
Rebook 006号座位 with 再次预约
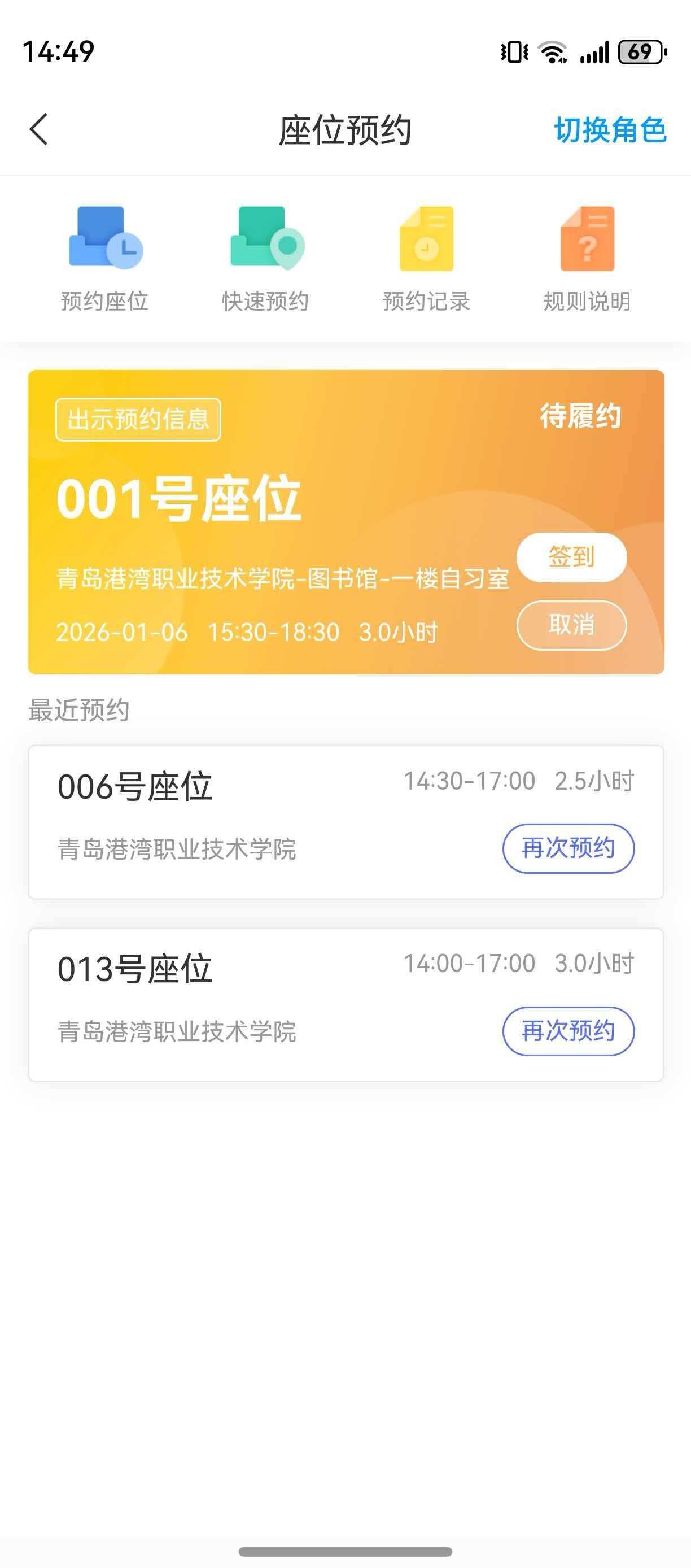point(568,848)
